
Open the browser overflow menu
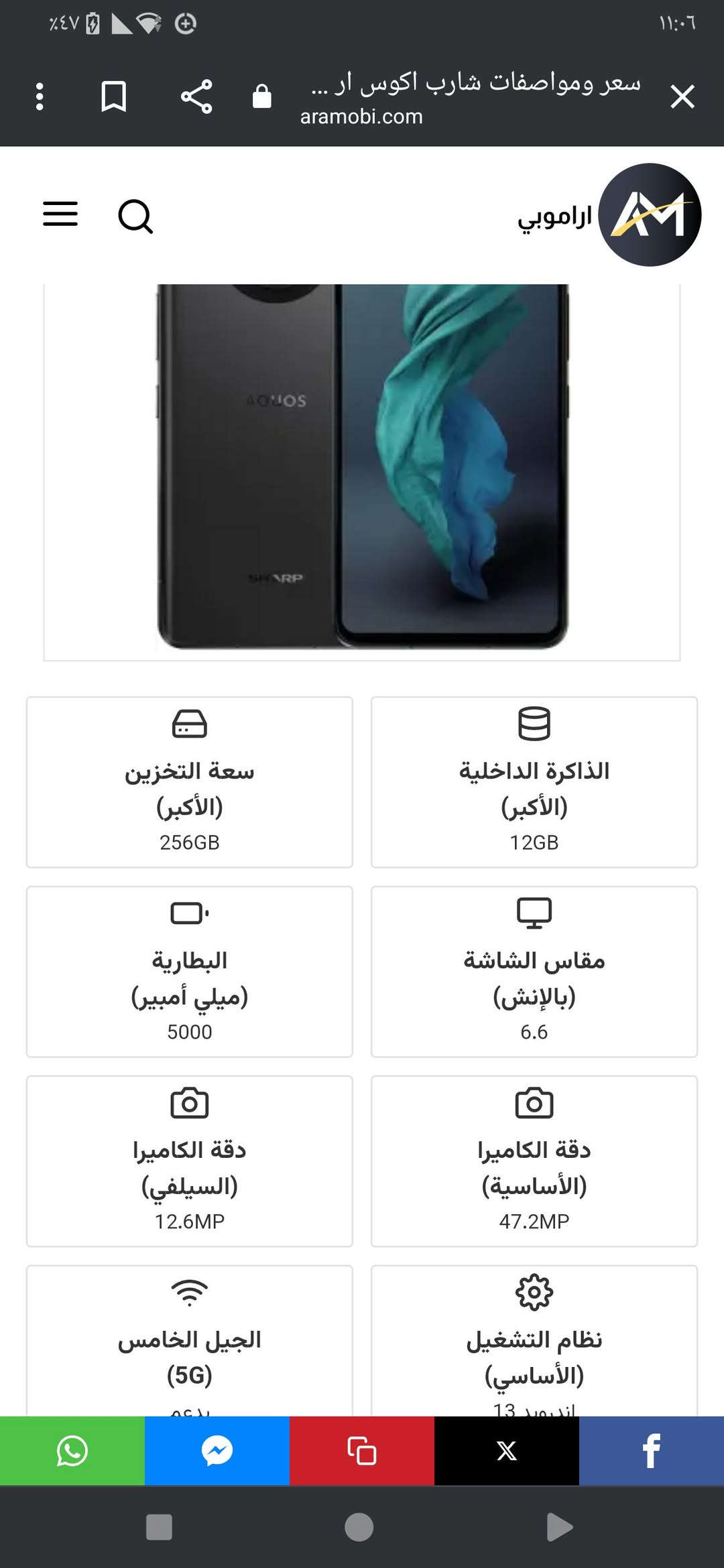tap(40, 97)
